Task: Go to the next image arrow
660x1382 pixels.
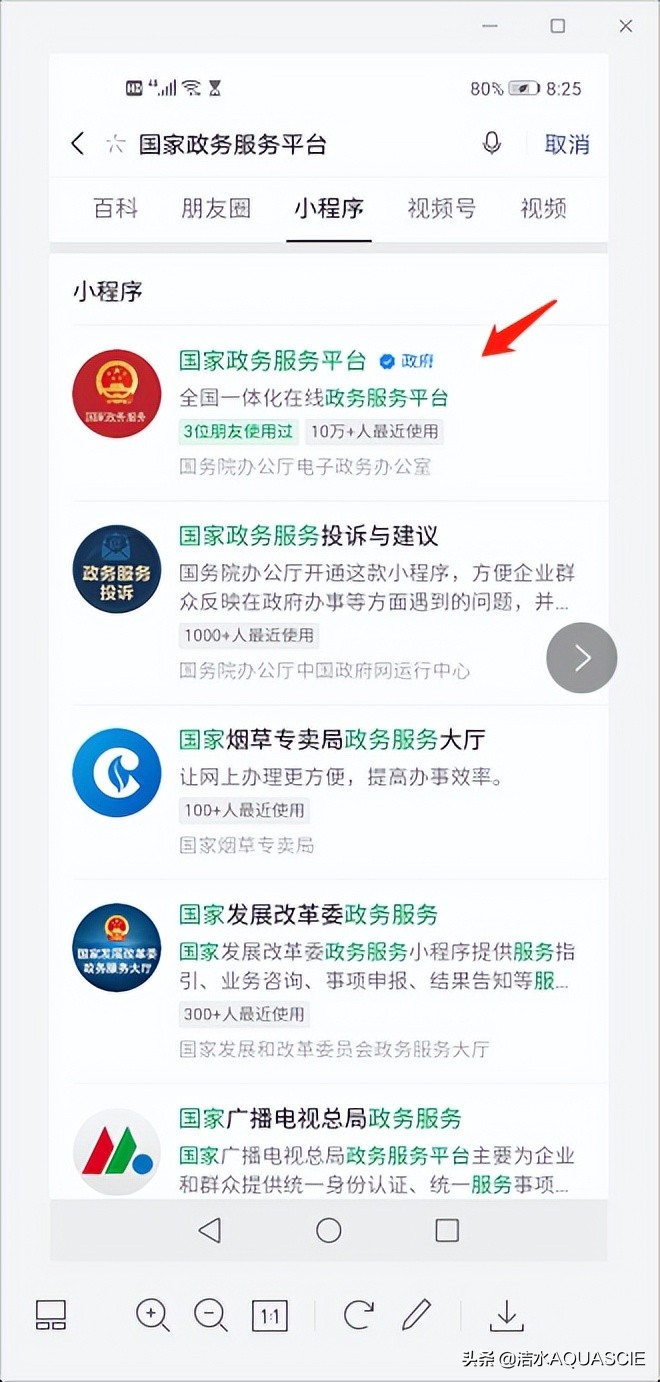Action: pos(582,658)
